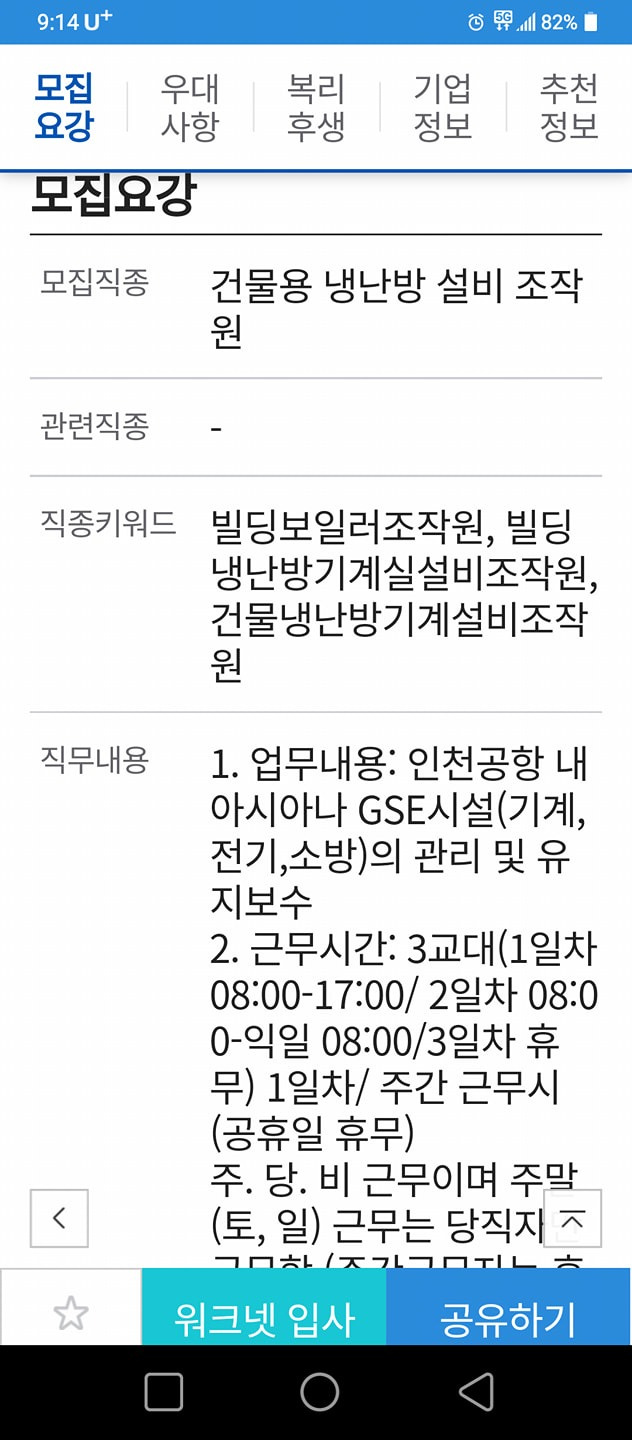632x1440 pixels.
Task: Tap the previous page arrow button
Action: click(x=59, y=1218)
